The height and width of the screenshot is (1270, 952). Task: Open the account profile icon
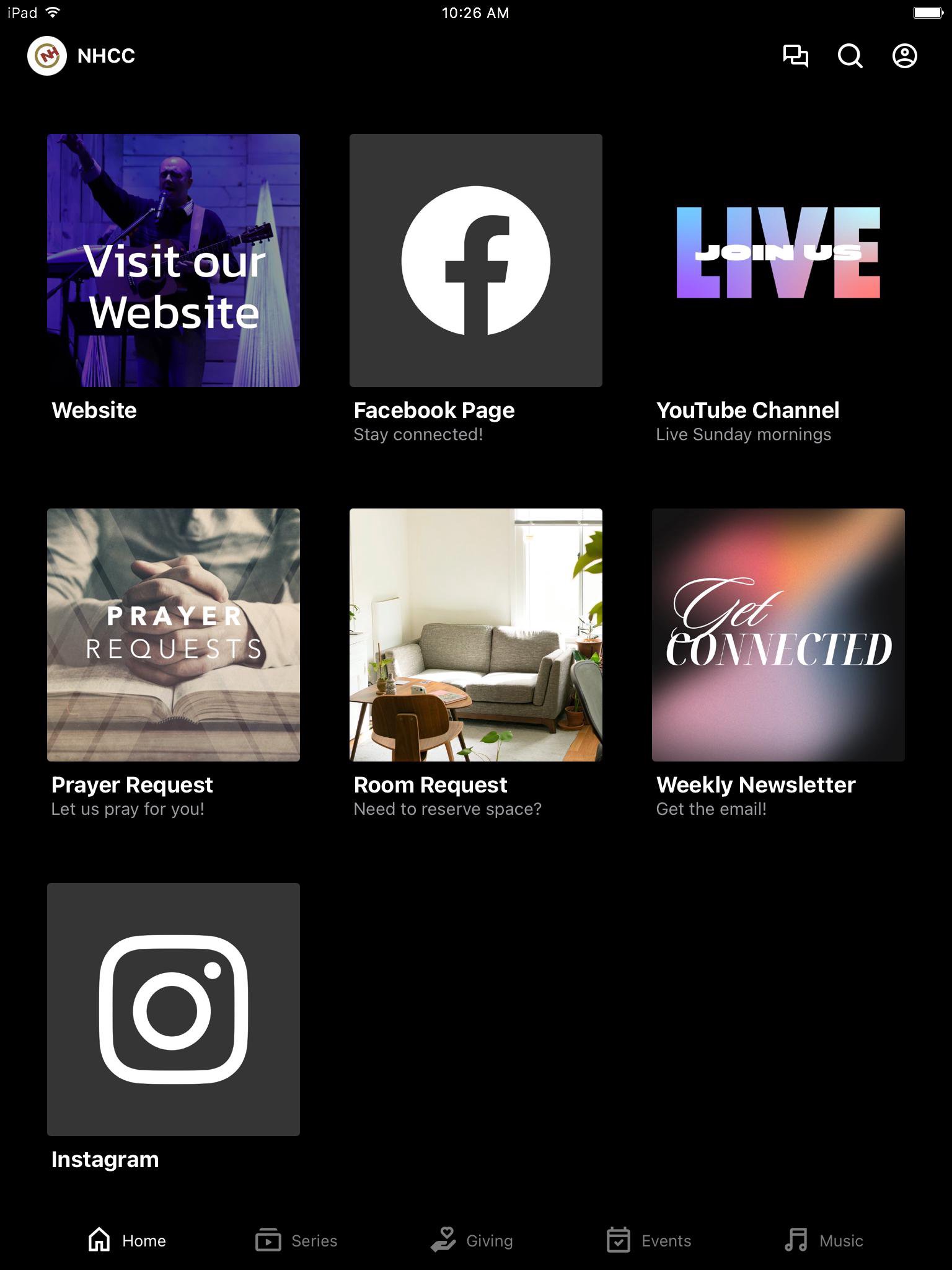coord(904,56)
